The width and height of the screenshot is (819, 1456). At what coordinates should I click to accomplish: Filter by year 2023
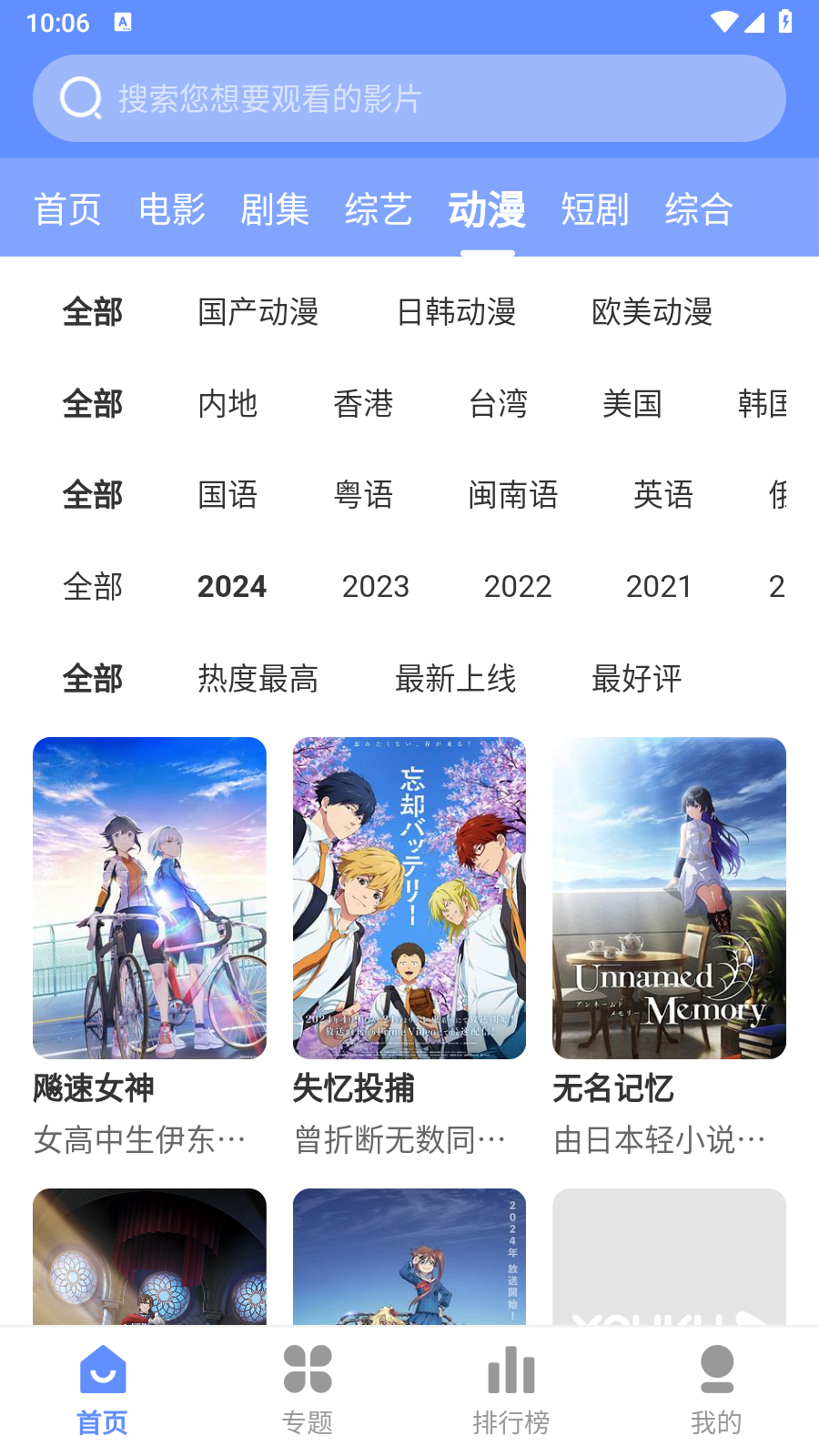tap(375, 587)
